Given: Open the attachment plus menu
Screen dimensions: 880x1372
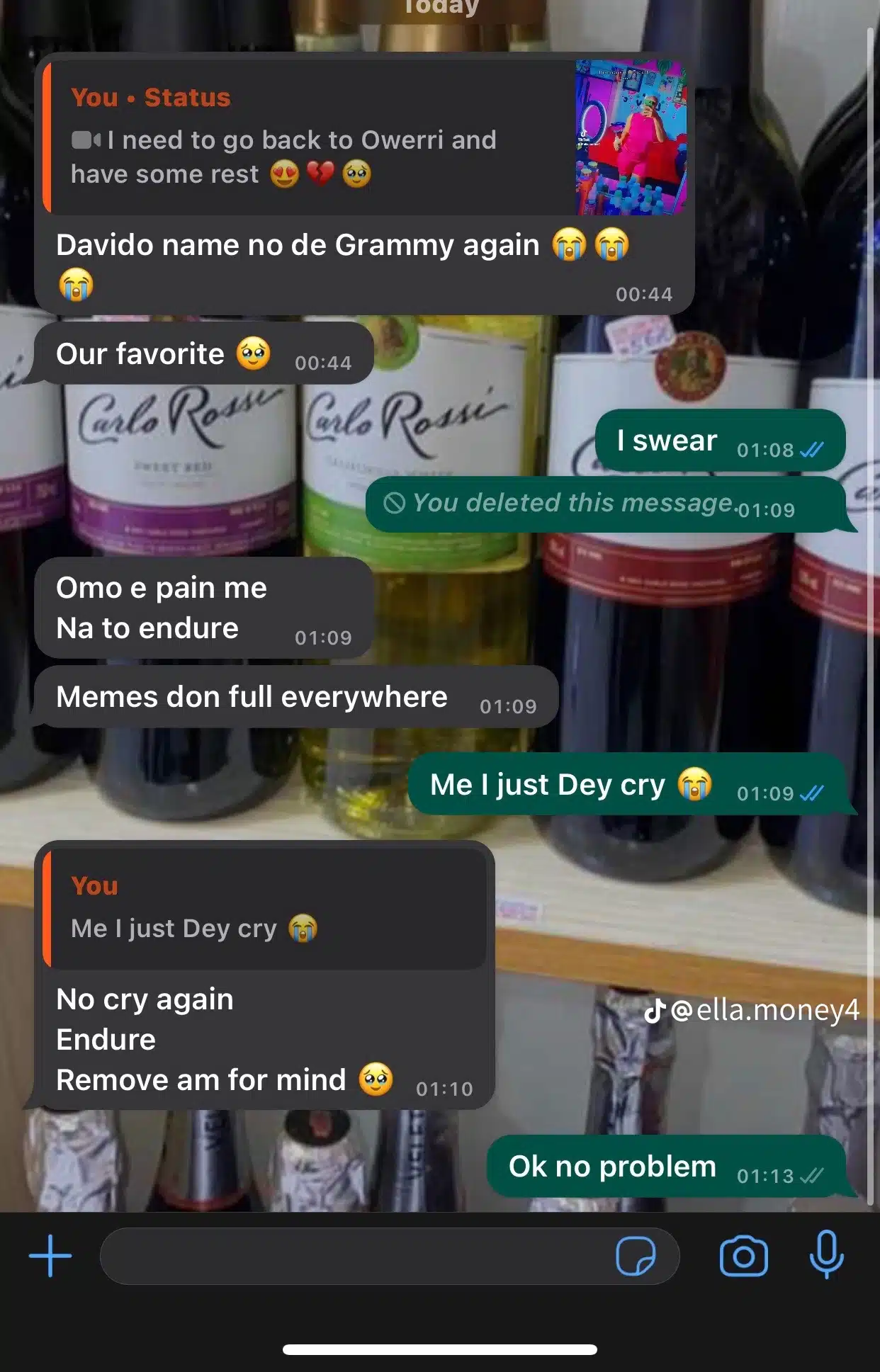Looking at the screenshot, I should [50, 1256].
